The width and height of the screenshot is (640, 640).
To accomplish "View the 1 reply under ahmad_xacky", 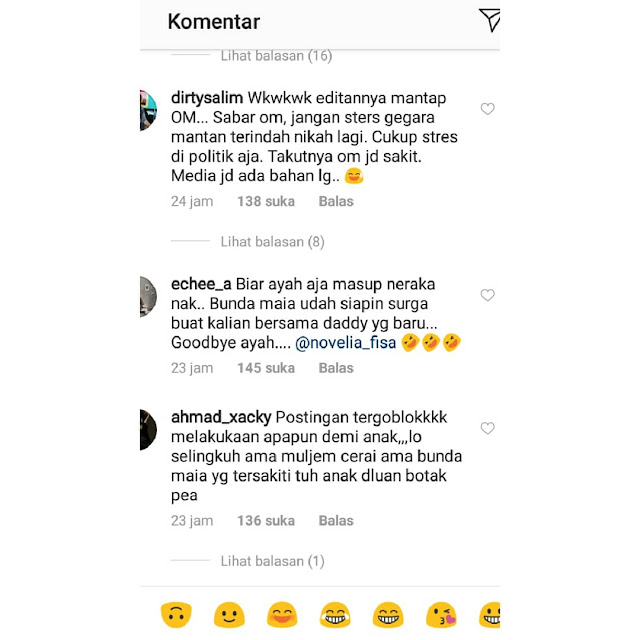I will pyautogui.click(x=272, y=562).
